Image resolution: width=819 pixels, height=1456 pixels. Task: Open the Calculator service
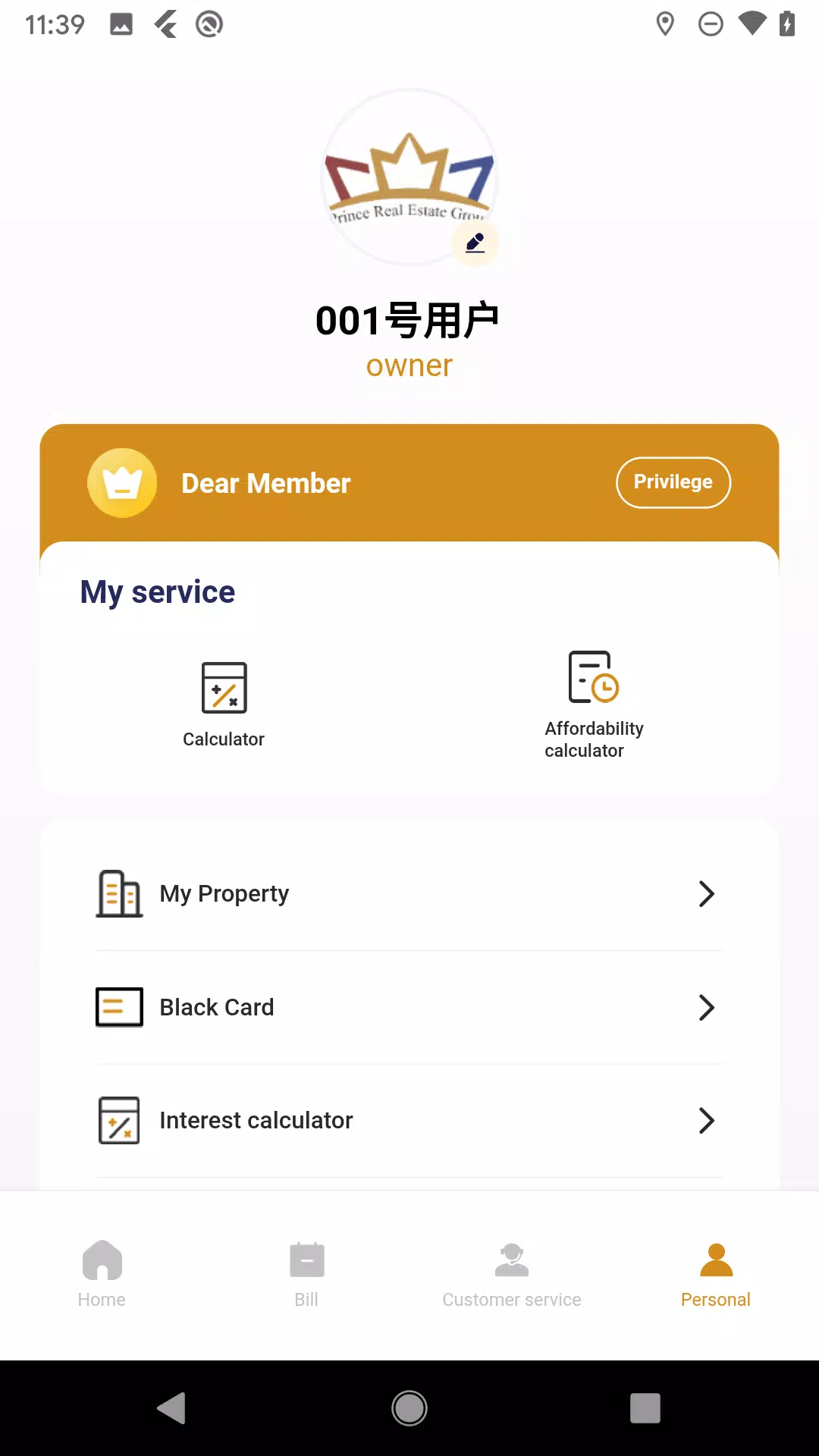224,705
